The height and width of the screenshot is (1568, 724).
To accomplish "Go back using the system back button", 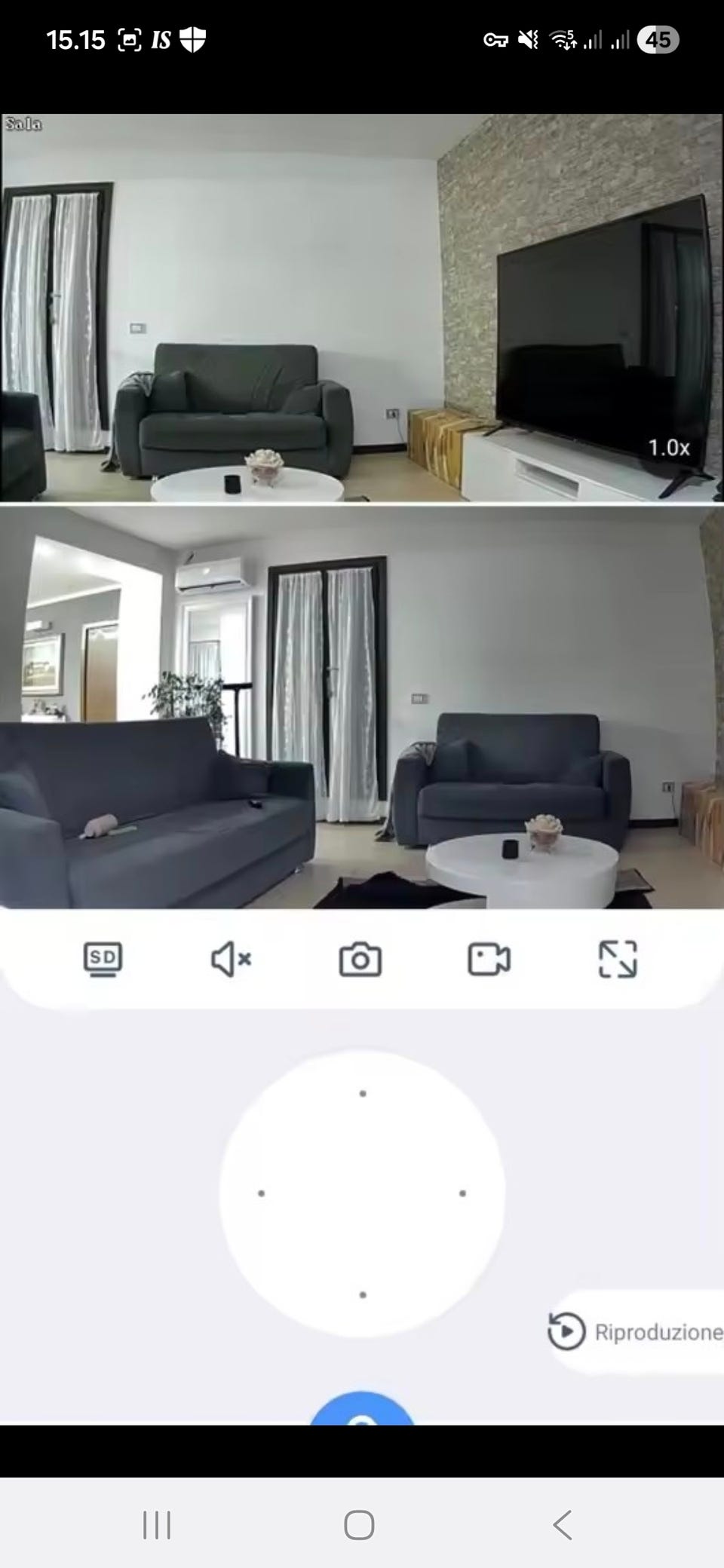I will tap(563, 1525).
